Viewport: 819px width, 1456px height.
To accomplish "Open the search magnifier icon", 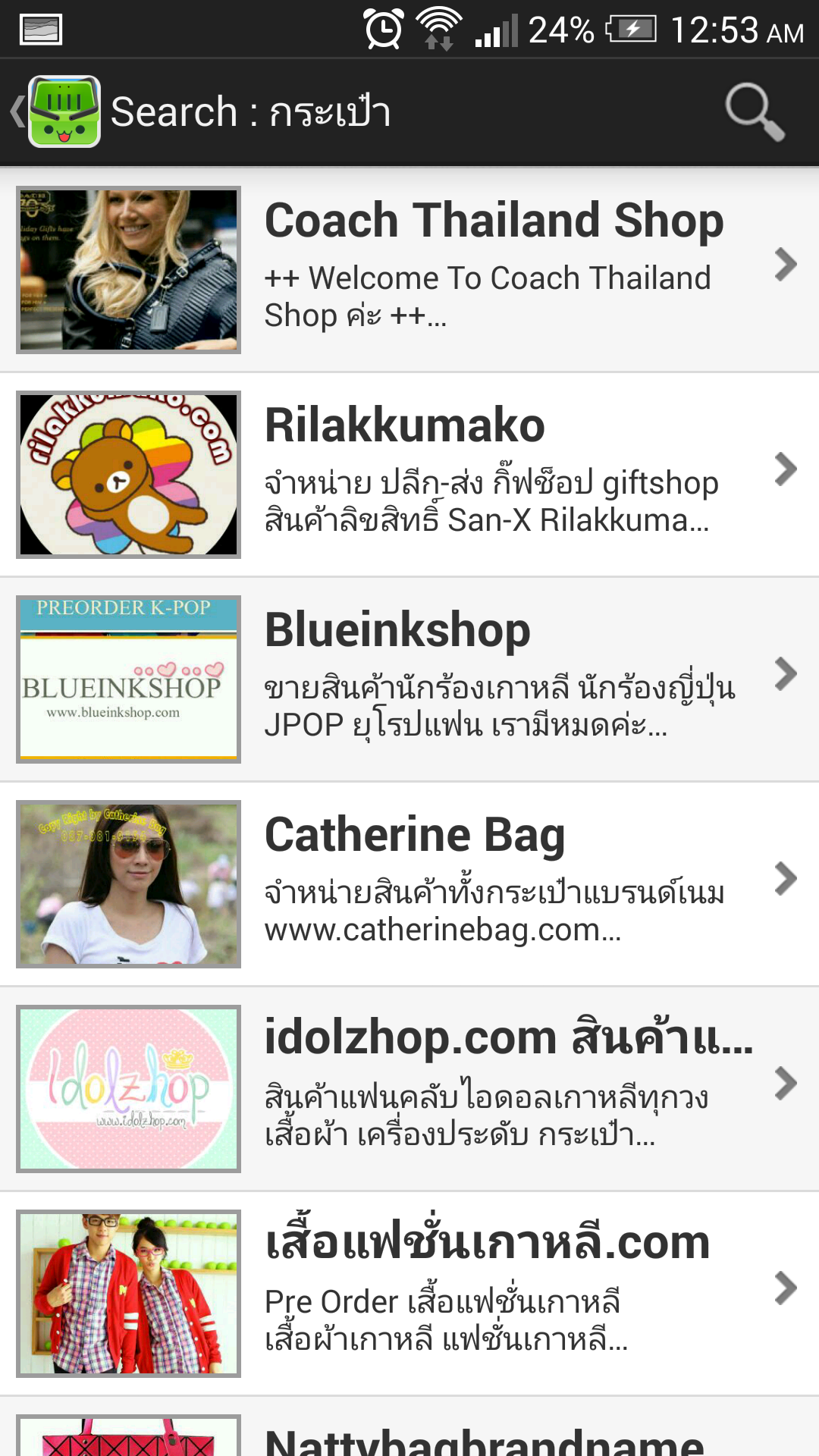I will click(754, 112).
